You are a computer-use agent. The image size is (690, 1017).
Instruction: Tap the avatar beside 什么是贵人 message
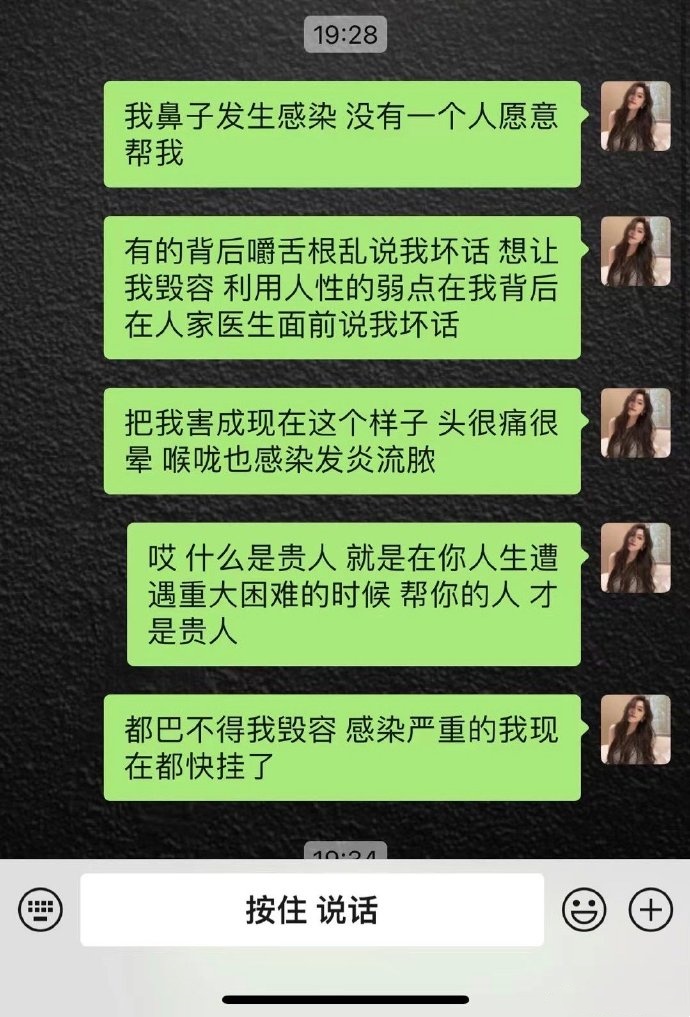635,557
